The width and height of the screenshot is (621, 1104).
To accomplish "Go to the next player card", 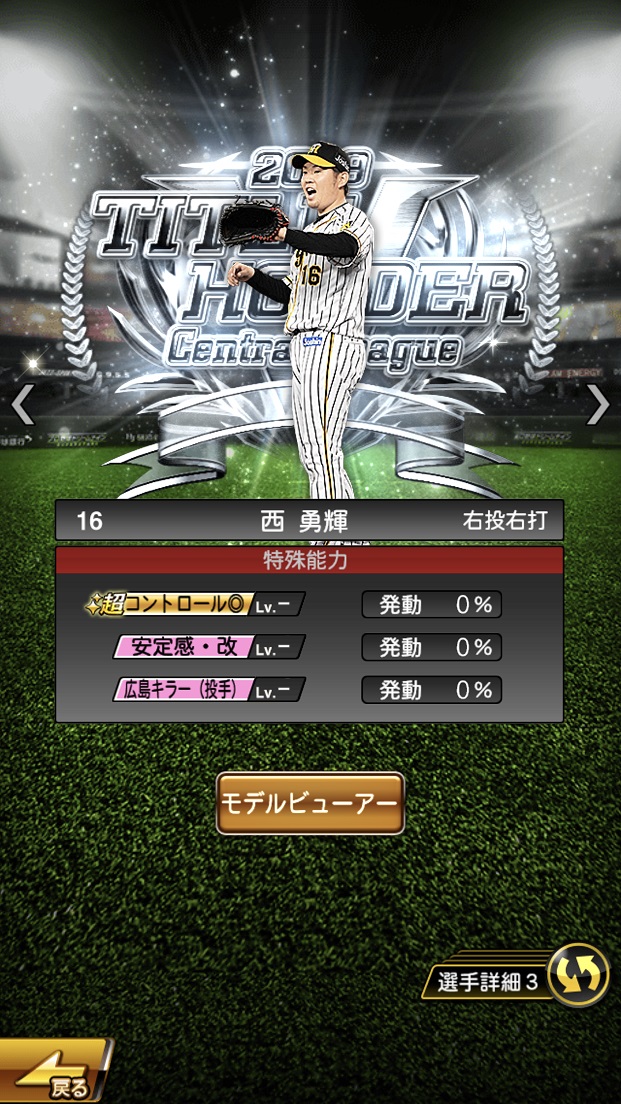I will point(598,405).
